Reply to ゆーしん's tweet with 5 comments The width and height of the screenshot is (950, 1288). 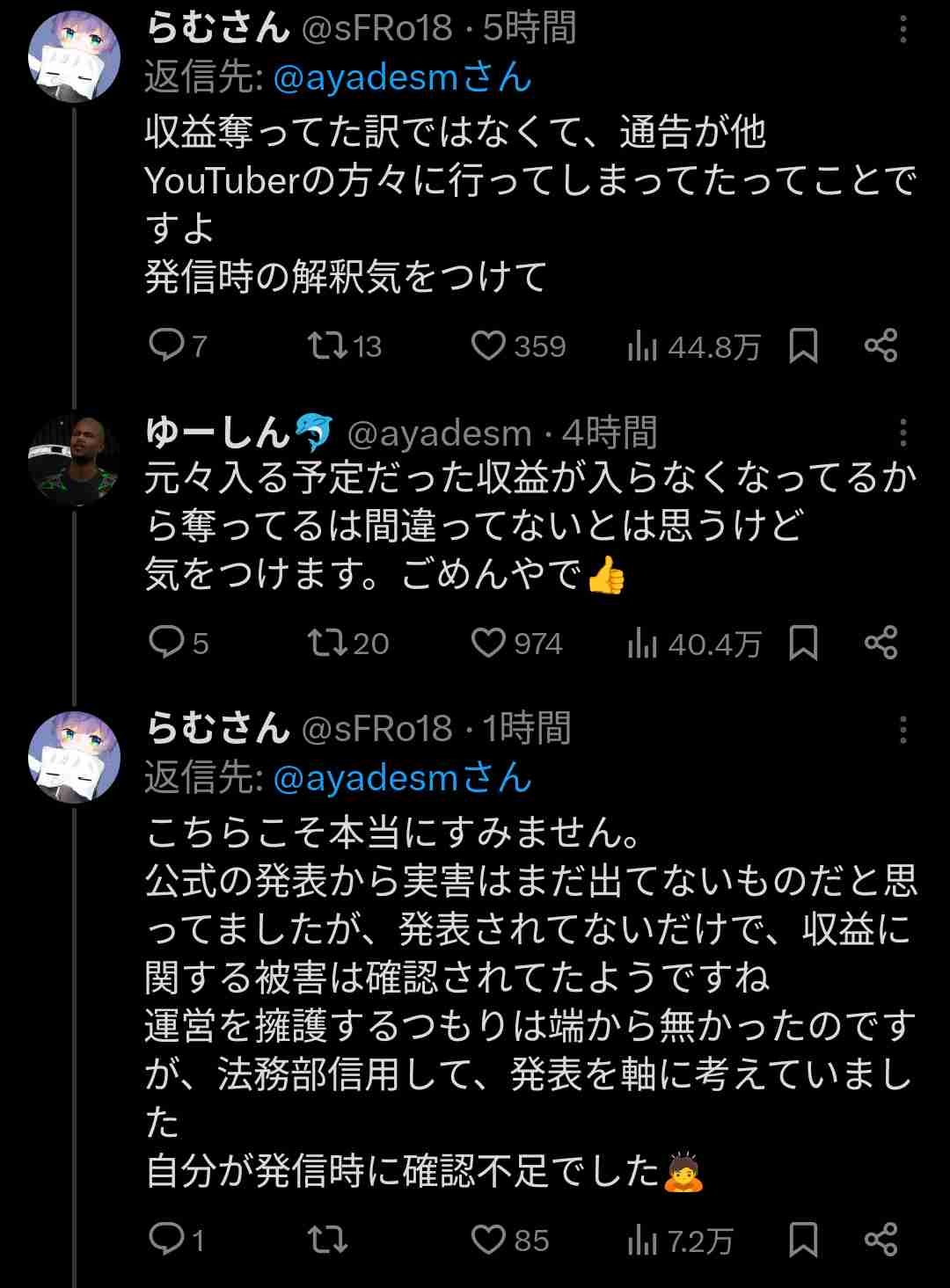(x=165, y=643)
